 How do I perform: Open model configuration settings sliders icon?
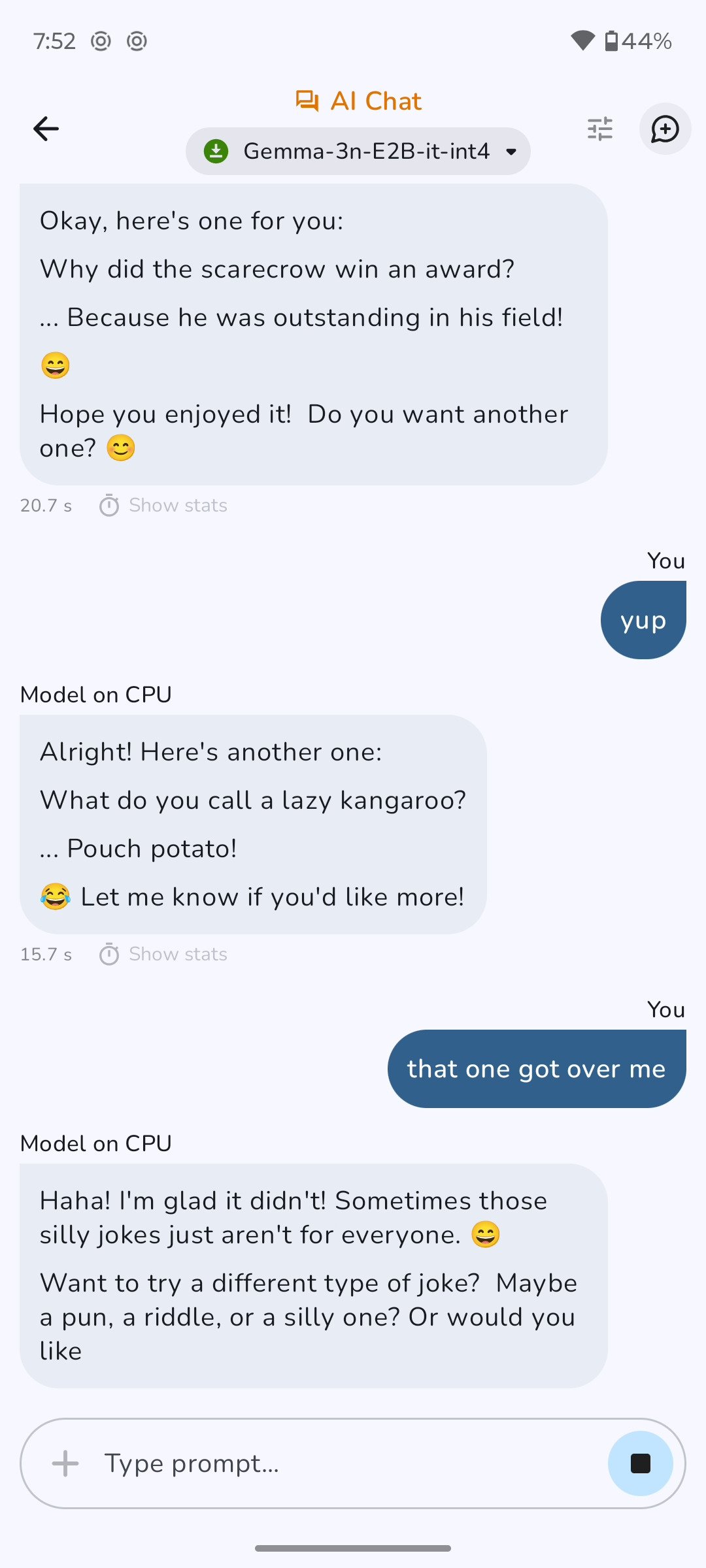tap(599, 129)
